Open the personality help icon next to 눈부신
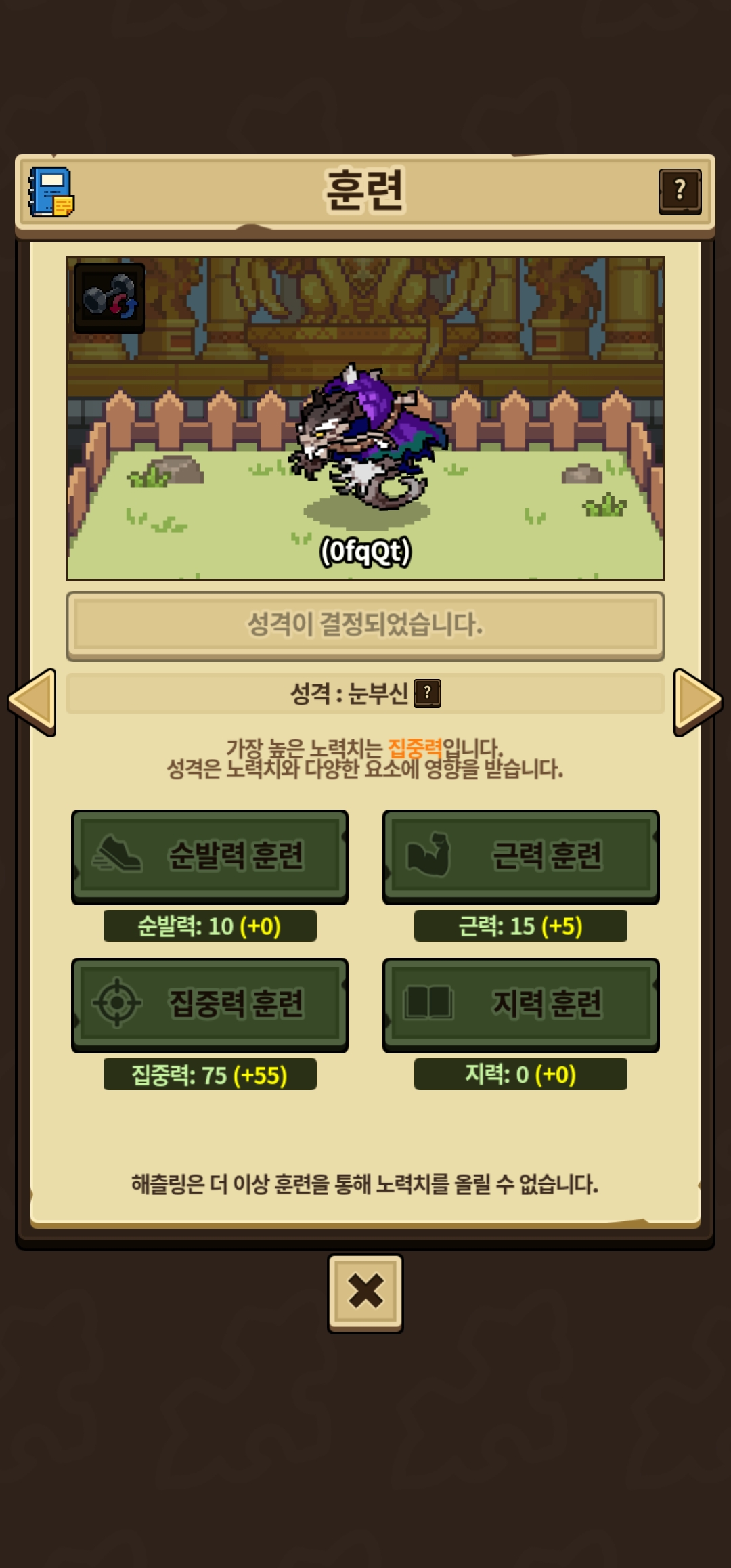 coord(427,693)
